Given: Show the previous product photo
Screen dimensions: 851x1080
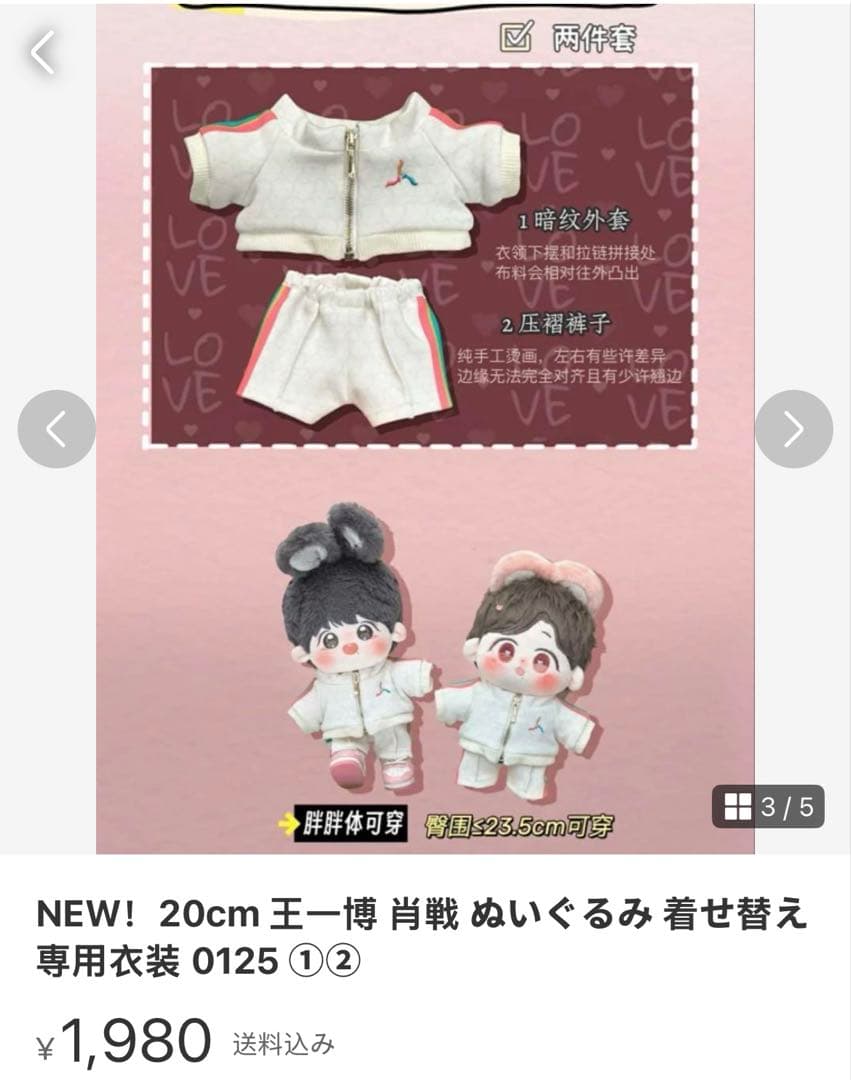Looking at the screenshot, I should pyautogui.click(x=56, y=429).
